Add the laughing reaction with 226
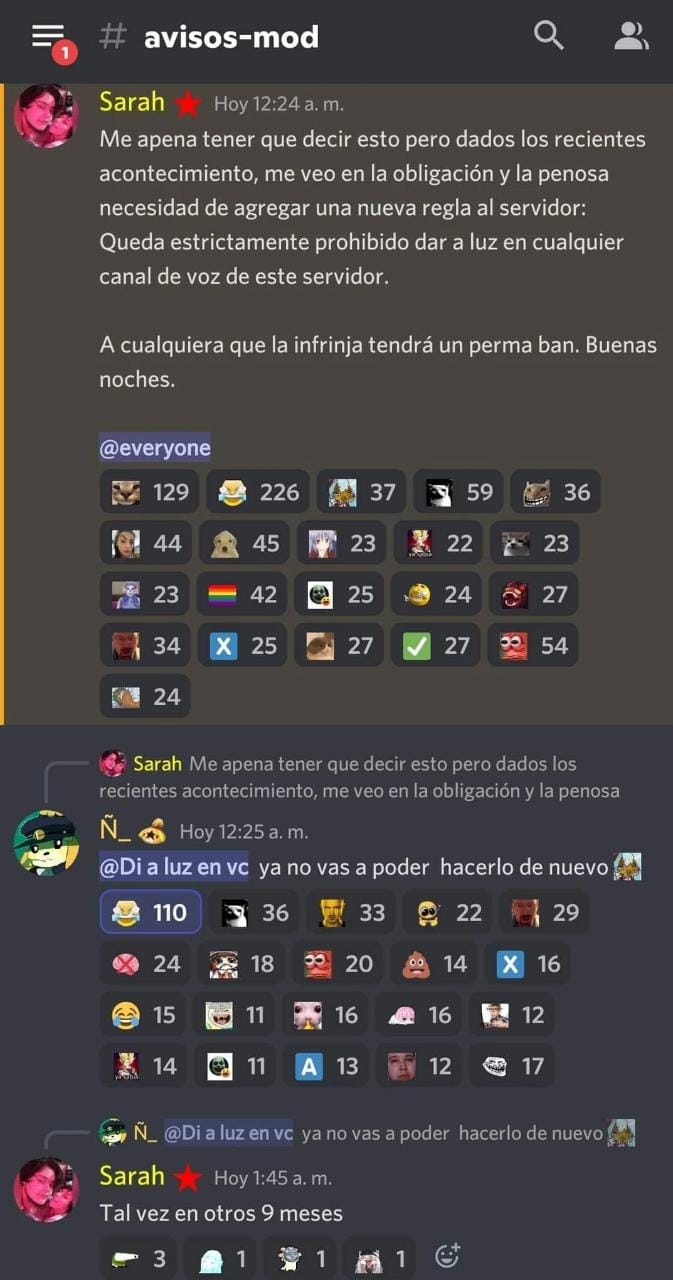 (x=258, y=492)
